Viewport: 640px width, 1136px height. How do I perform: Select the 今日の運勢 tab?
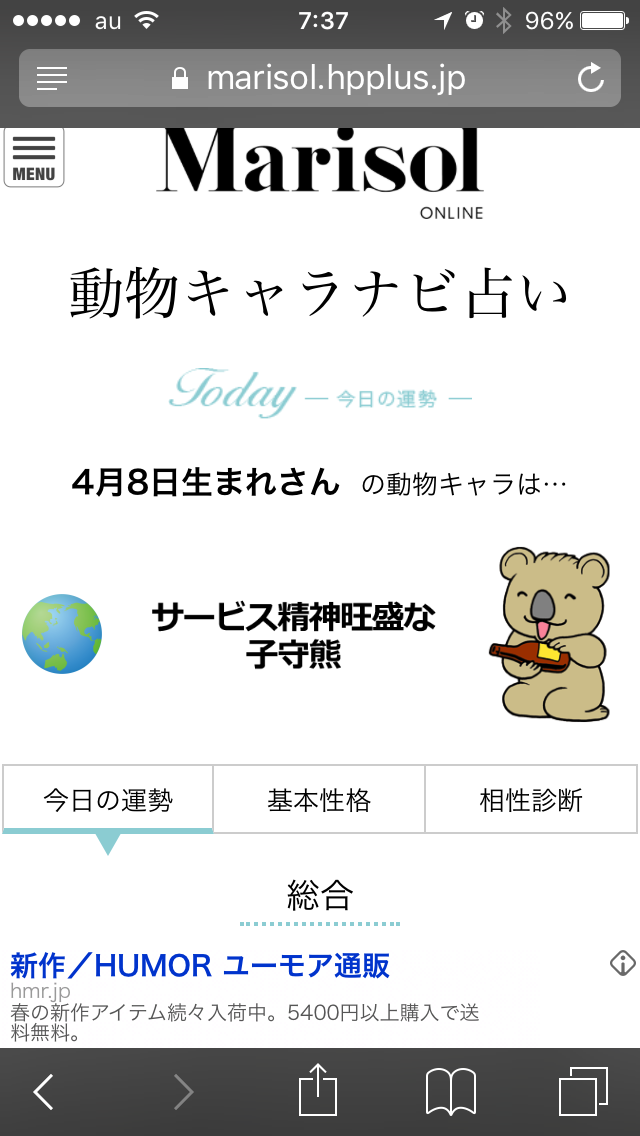(108, 800)
